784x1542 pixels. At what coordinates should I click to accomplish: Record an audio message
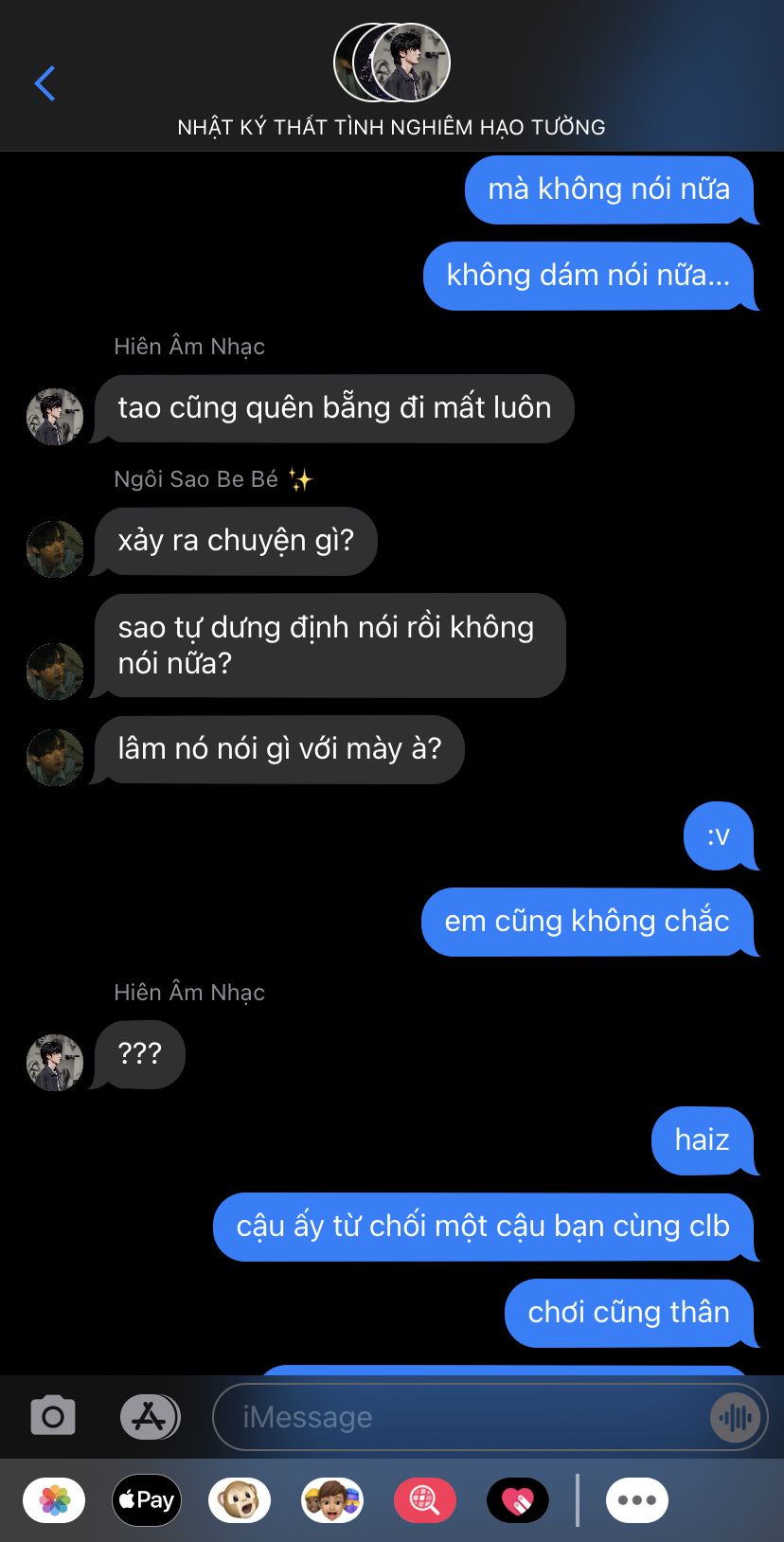click(x=735, y=1417)
